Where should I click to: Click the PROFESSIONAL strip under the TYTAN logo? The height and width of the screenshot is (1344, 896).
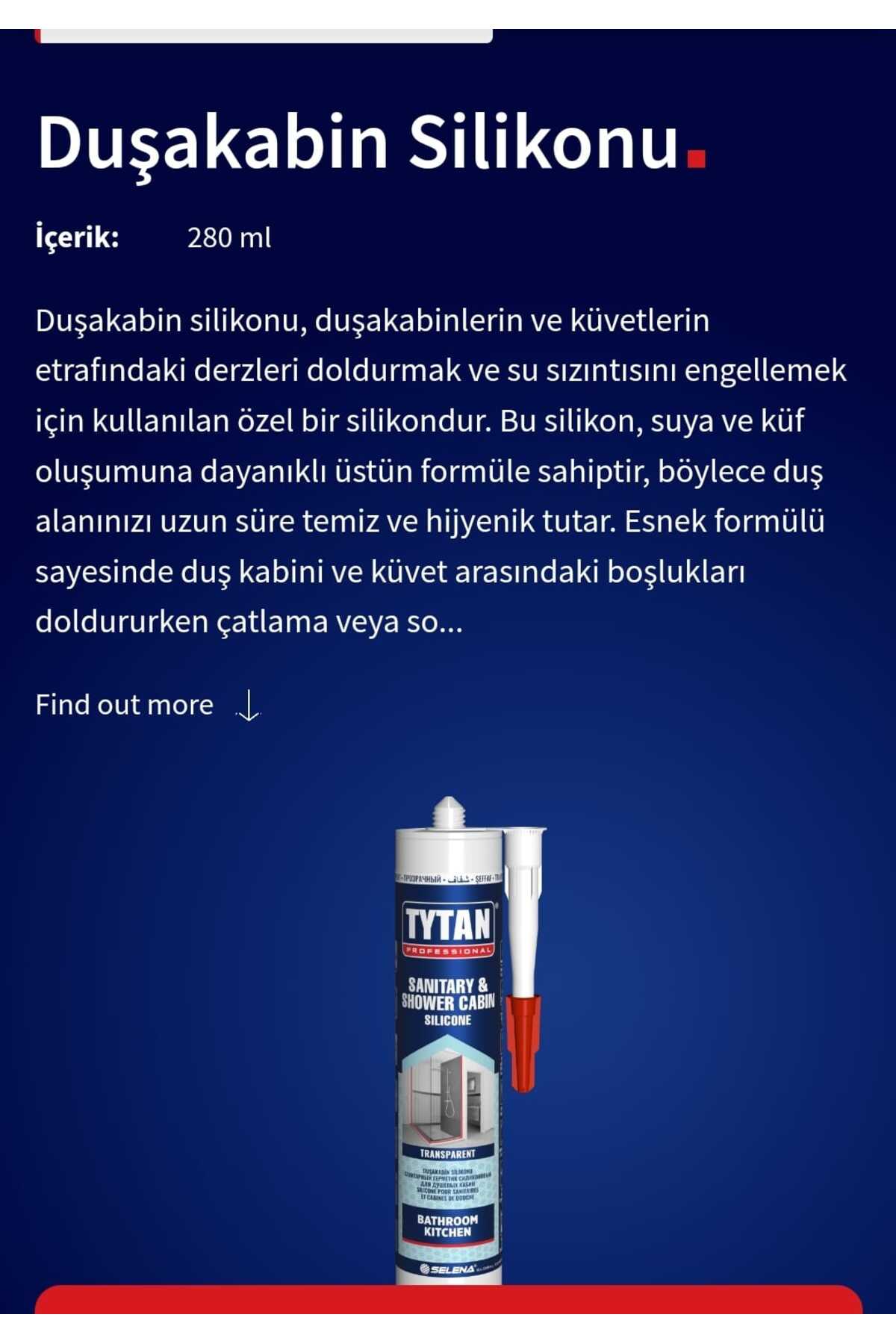pyautogui.click(x=448, y=951)
